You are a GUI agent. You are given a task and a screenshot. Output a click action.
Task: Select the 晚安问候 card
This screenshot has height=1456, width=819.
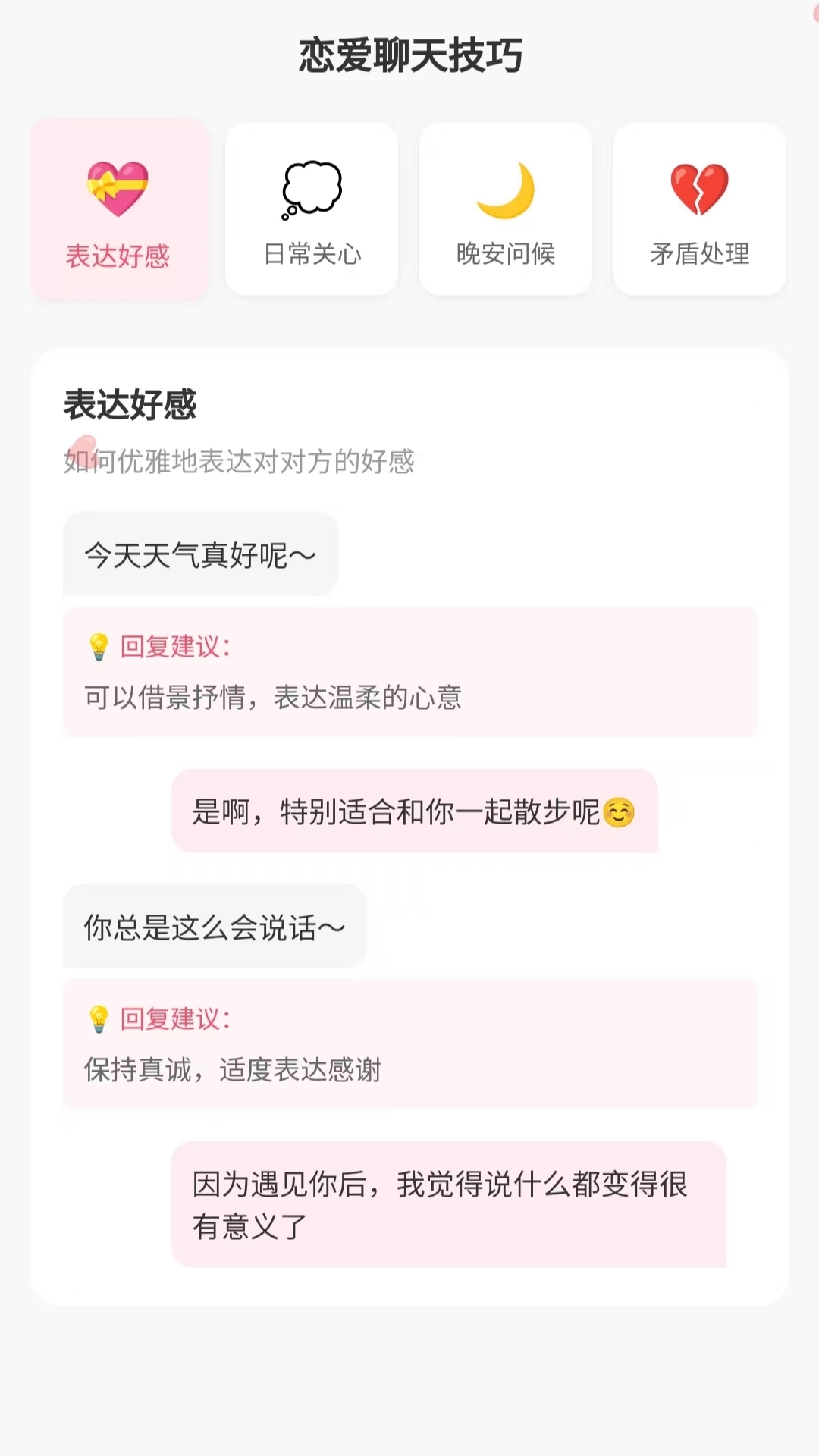click(505, 209)
